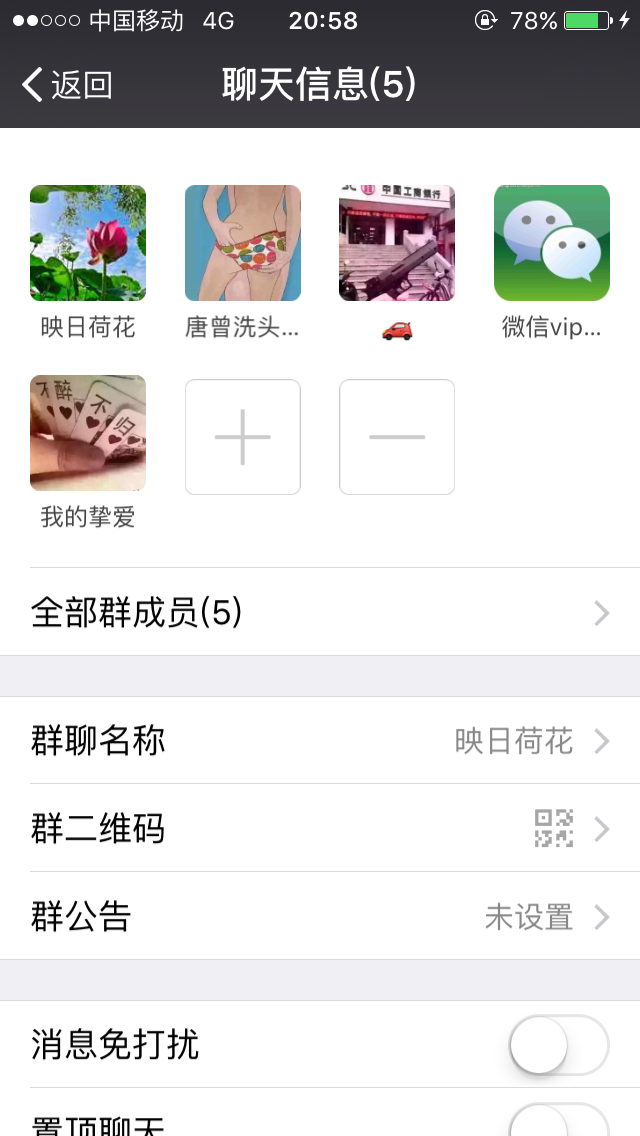Viewport: 640px width, 1136px height.
Task: Open 群二维码 group QR code
Action: pos(320,829)
